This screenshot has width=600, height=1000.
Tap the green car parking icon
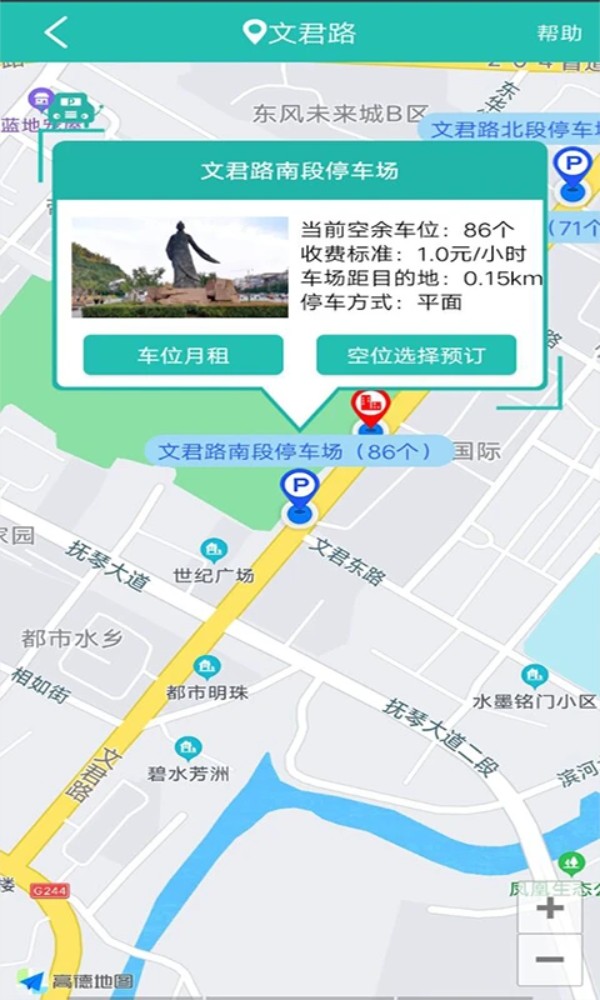coord(72,110)
